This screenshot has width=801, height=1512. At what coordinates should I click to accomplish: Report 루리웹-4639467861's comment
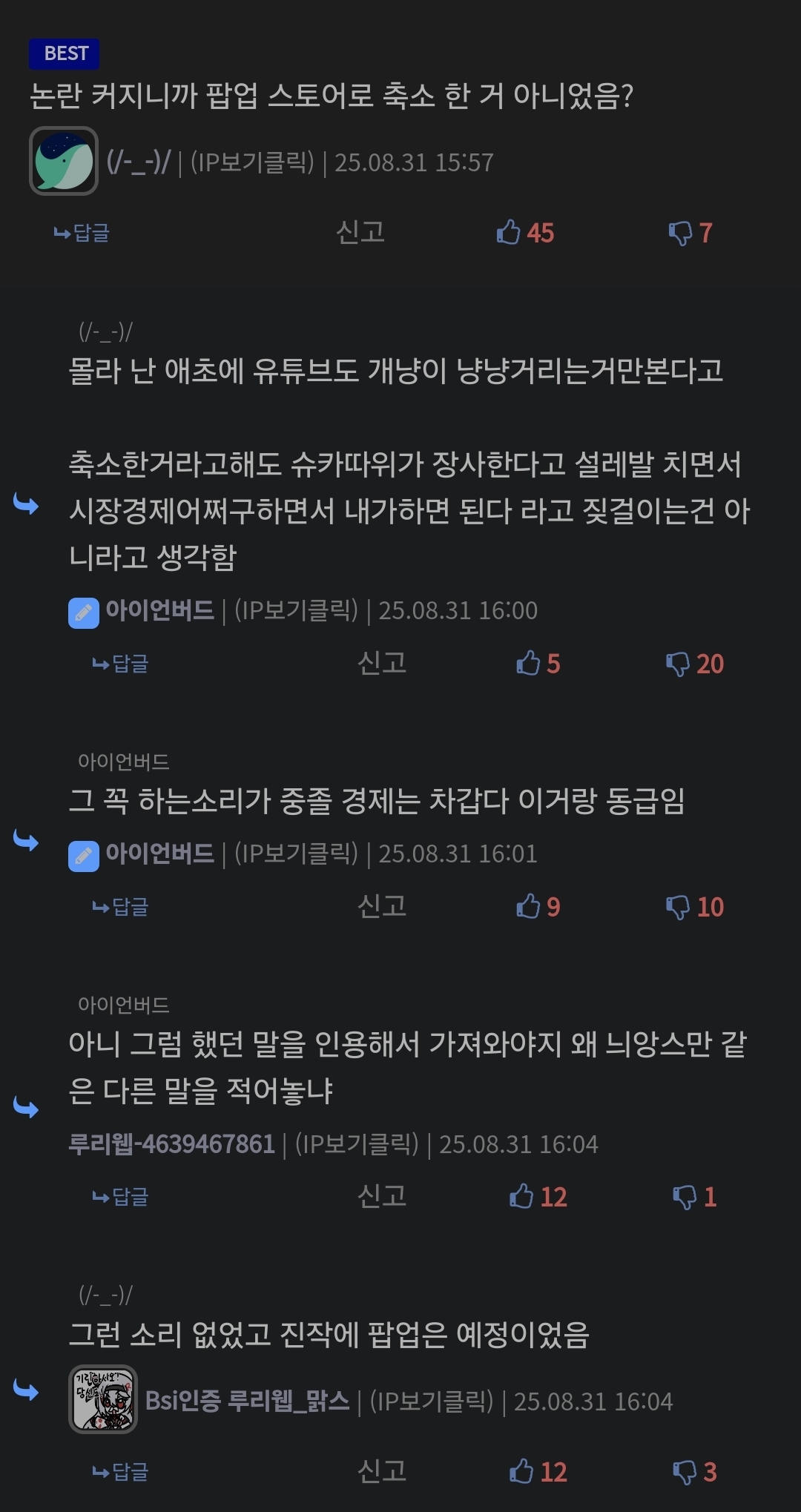[382, 1196]
